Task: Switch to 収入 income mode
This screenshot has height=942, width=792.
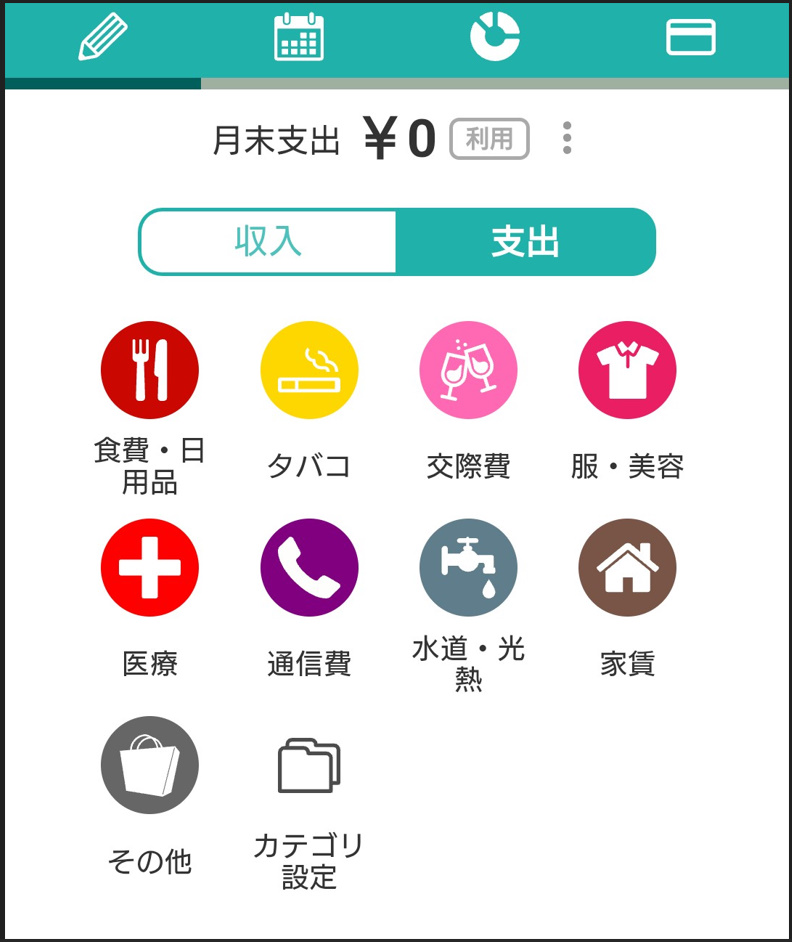Action: click(267, 242)
